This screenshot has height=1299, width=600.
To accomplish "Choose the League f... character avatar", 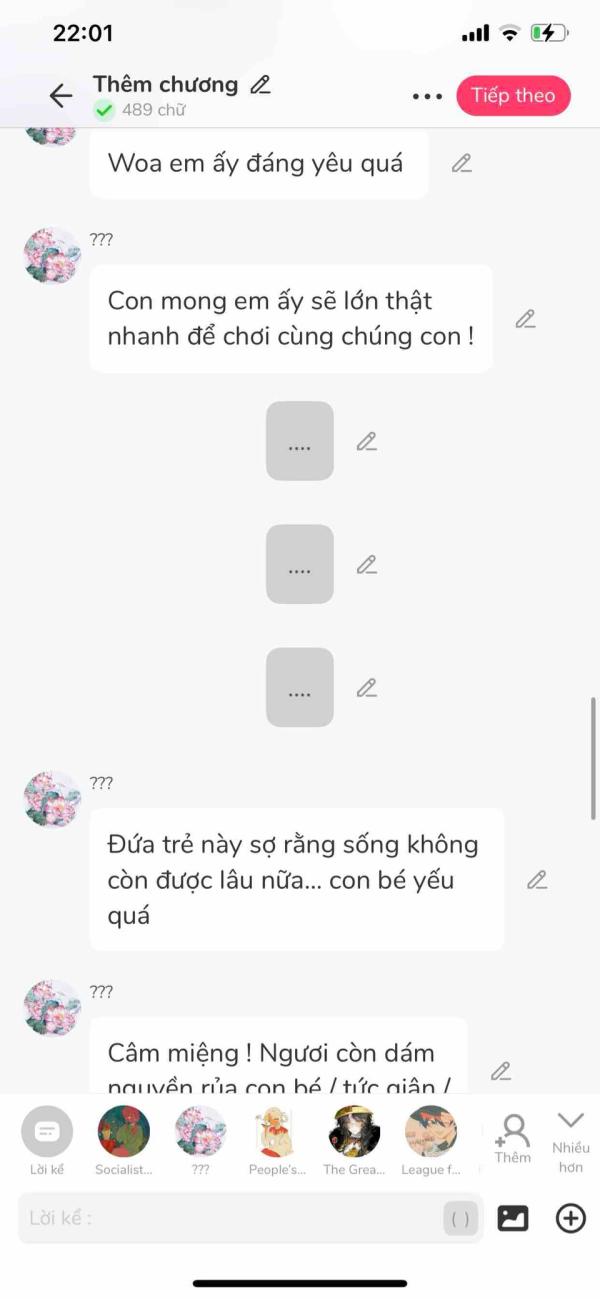I will pyautogui.click(x=430, y=1132).
